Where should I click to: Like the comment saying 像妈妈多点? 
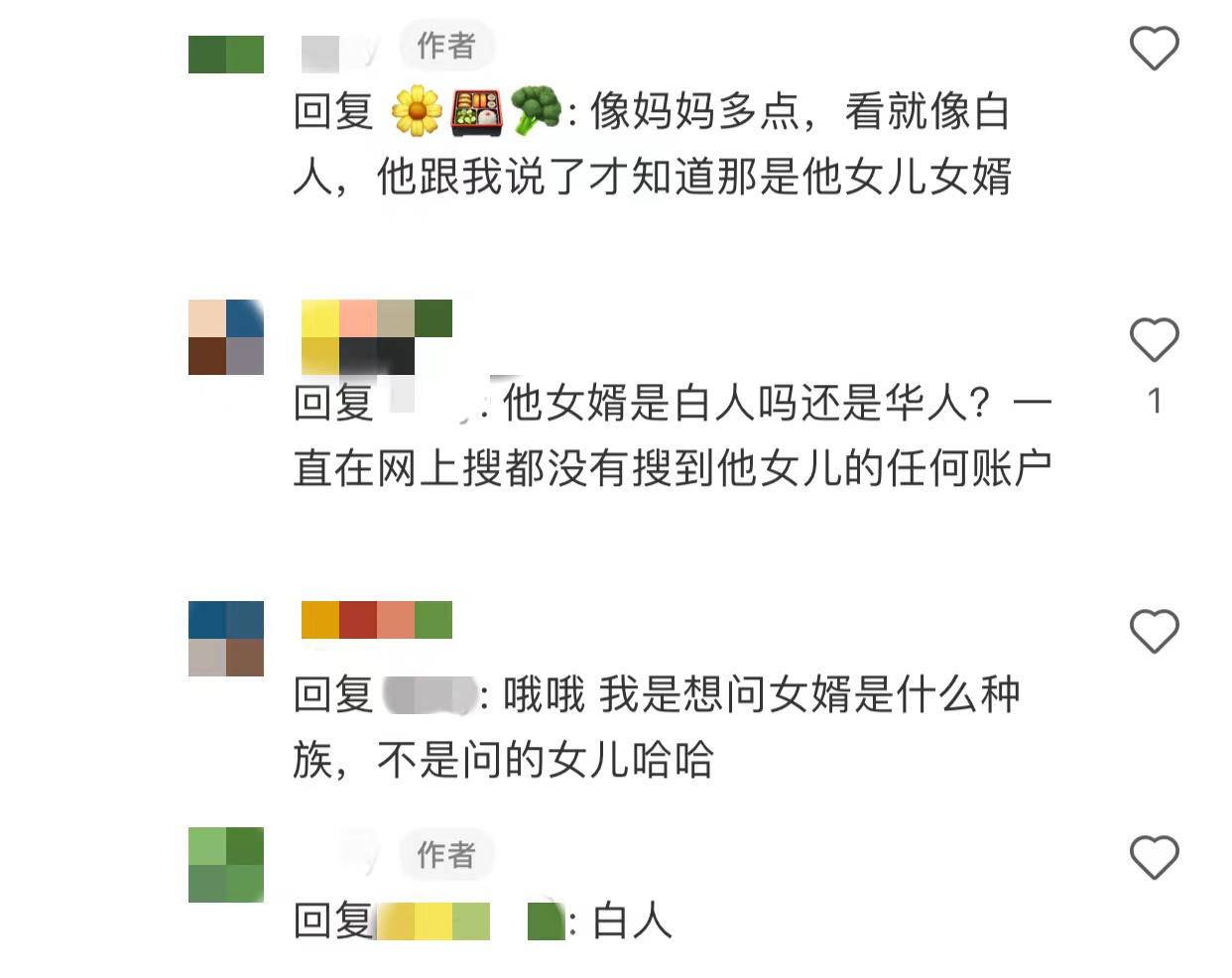coord(1154,48)
